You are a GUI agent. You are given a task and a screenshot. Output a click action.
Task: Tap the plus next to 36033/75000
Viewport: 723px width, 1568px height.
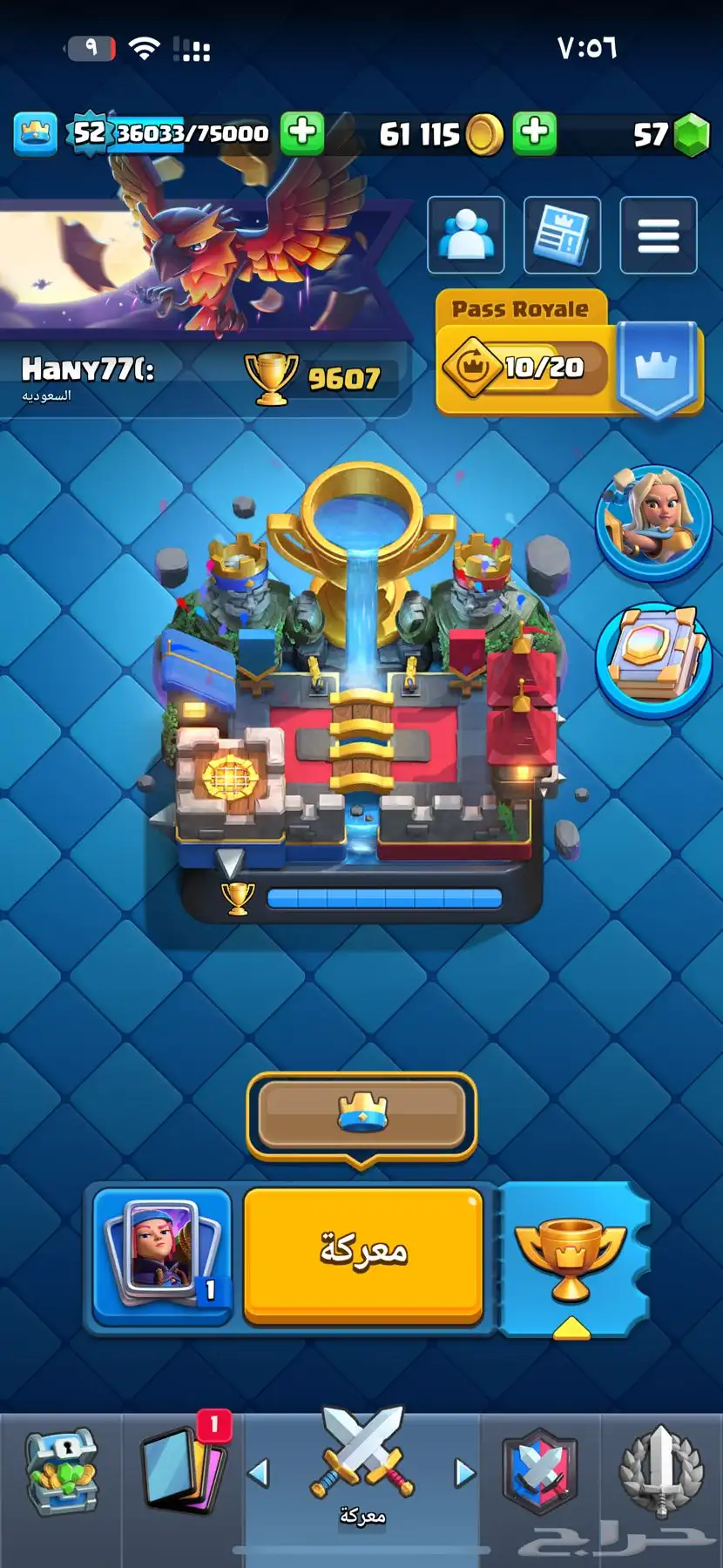click(302, 132)
